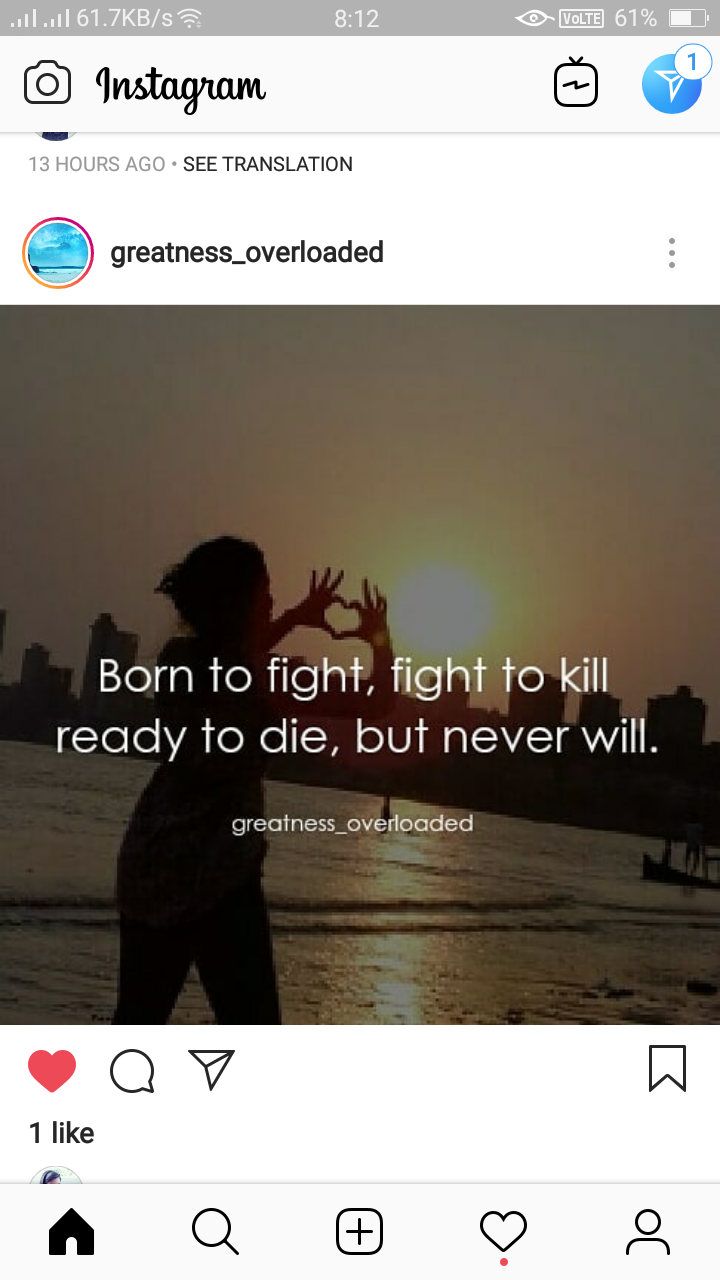Tap SEE TRANSLATION link
This screenshot has width=720, height=1280.
(267, 164)
